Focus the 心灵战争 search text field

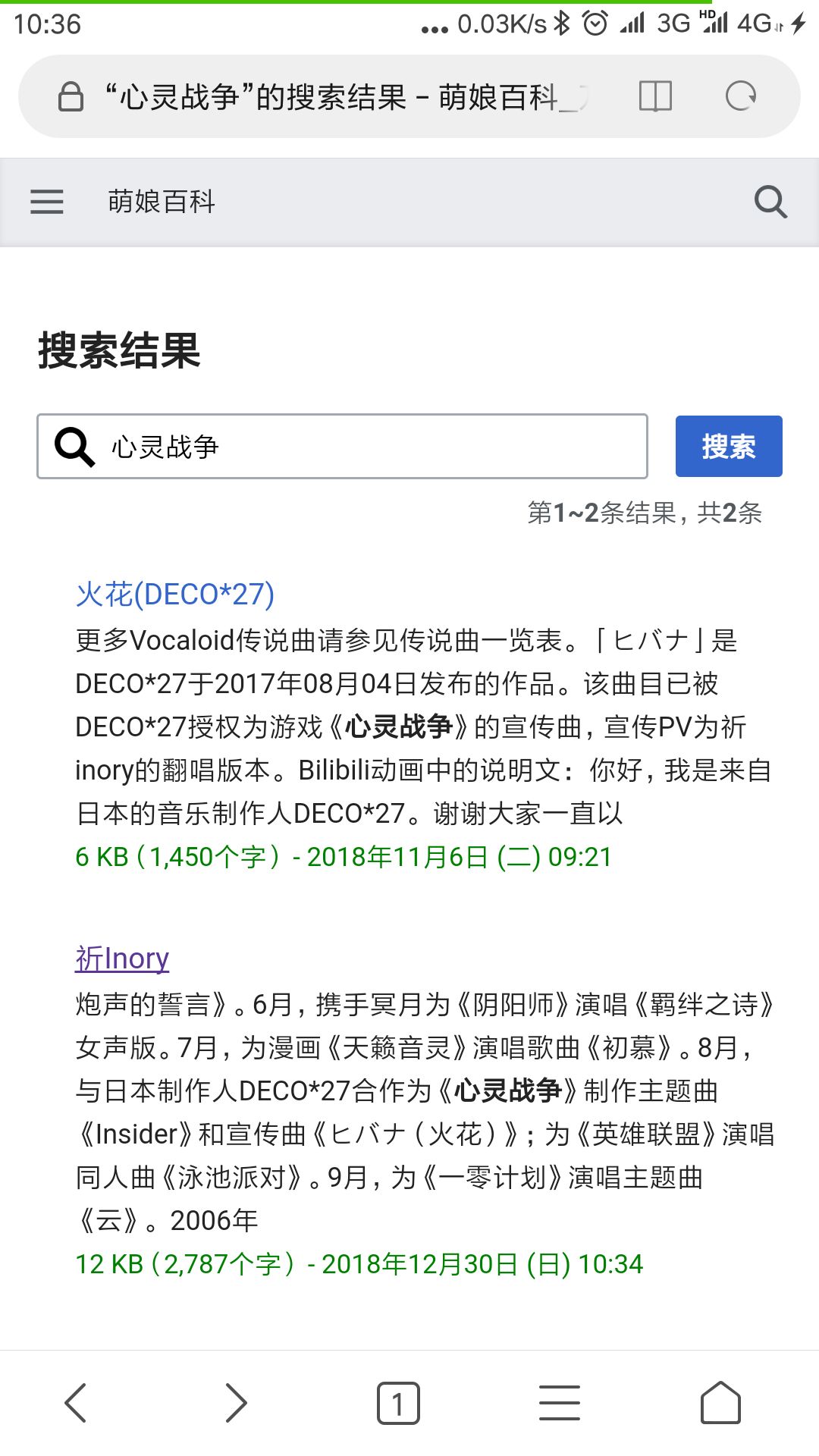(342, 446)
